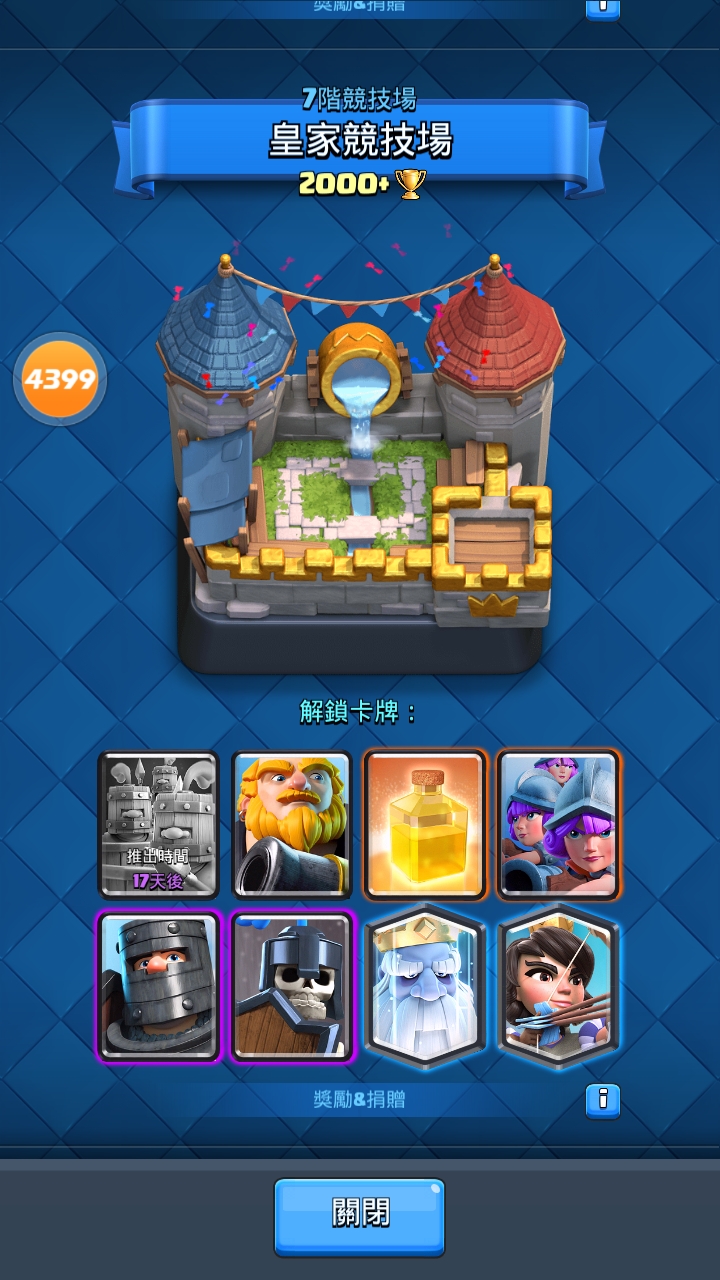Tap the 關閉 close button
This screenshot has width=720, height=1280.
pos(359,1216)
